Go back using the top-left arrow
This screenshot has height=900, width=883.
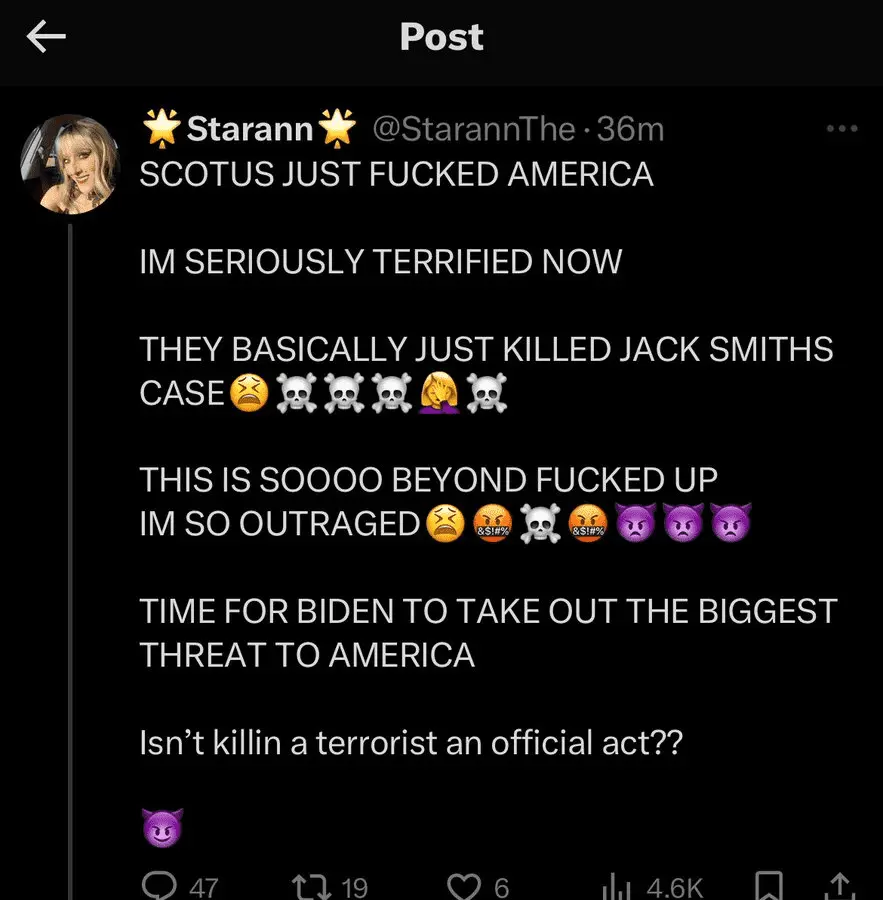click(x=45, y=38)
